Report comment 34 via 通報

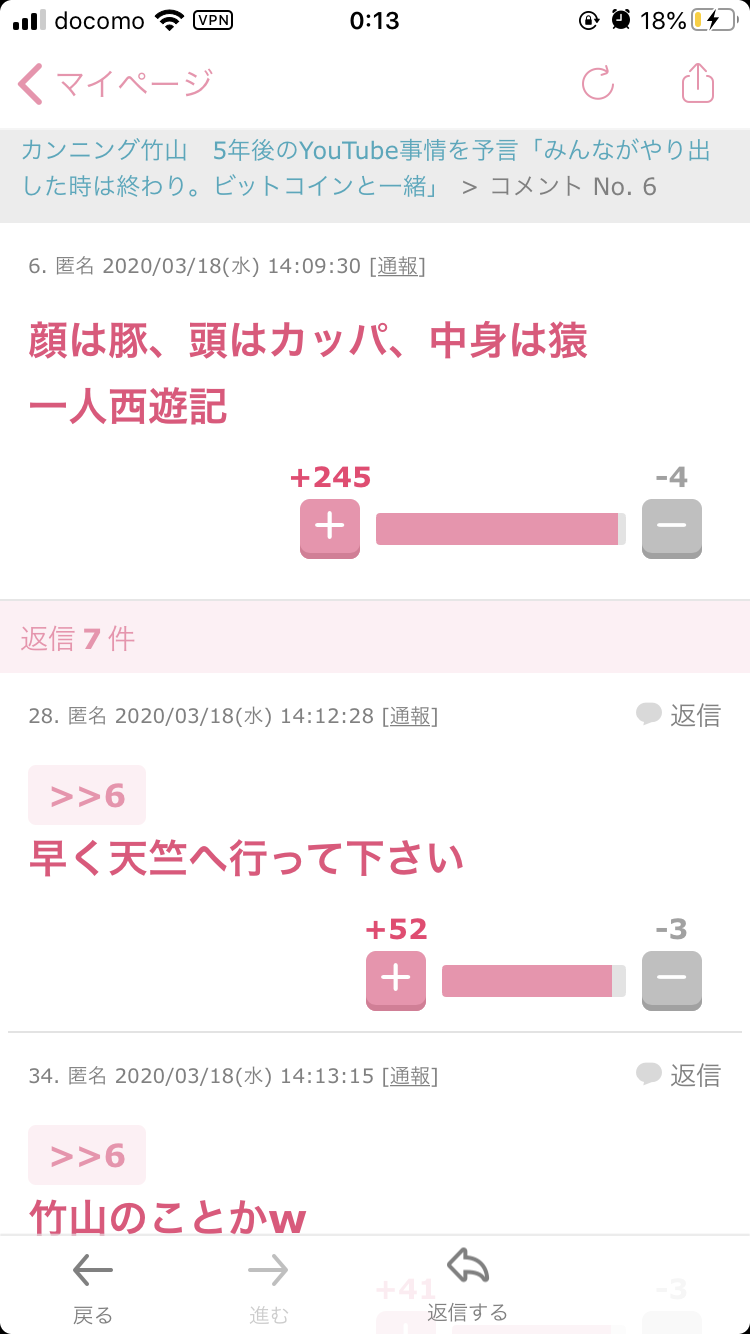pyautogui.click(x=410, y=1076)
